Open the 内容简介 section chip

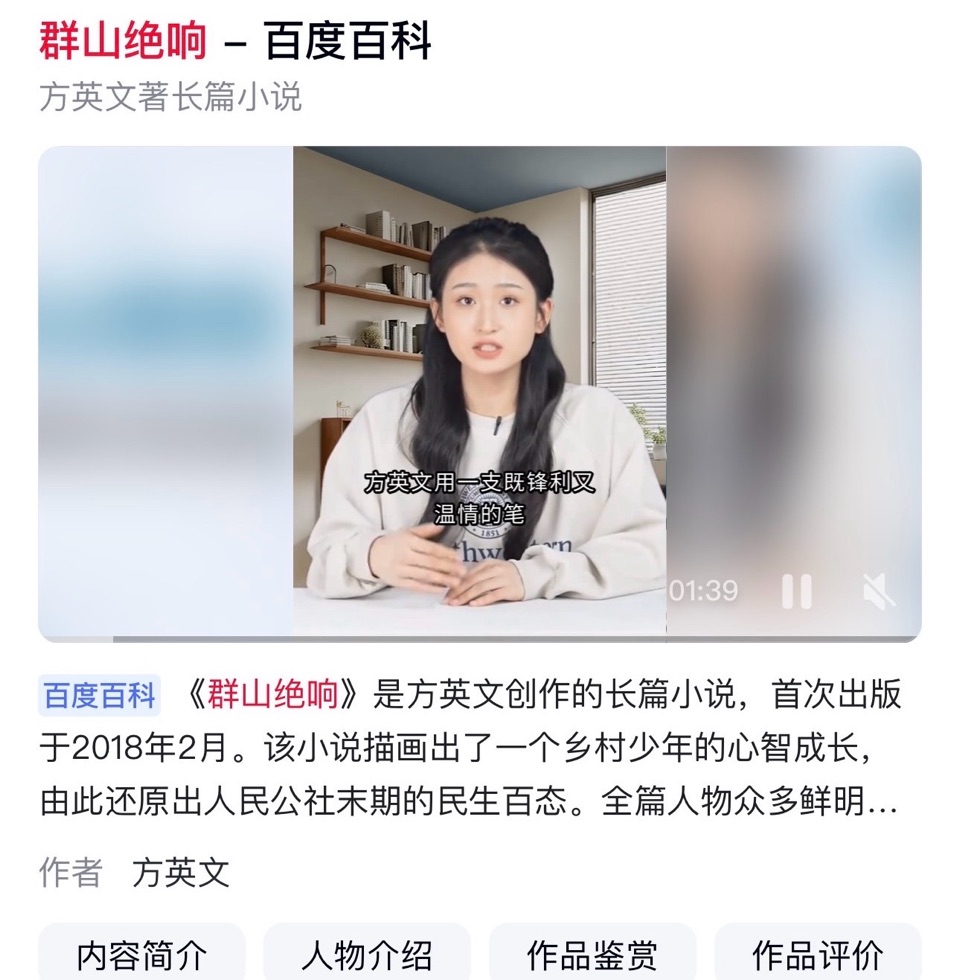coord(142,954)
